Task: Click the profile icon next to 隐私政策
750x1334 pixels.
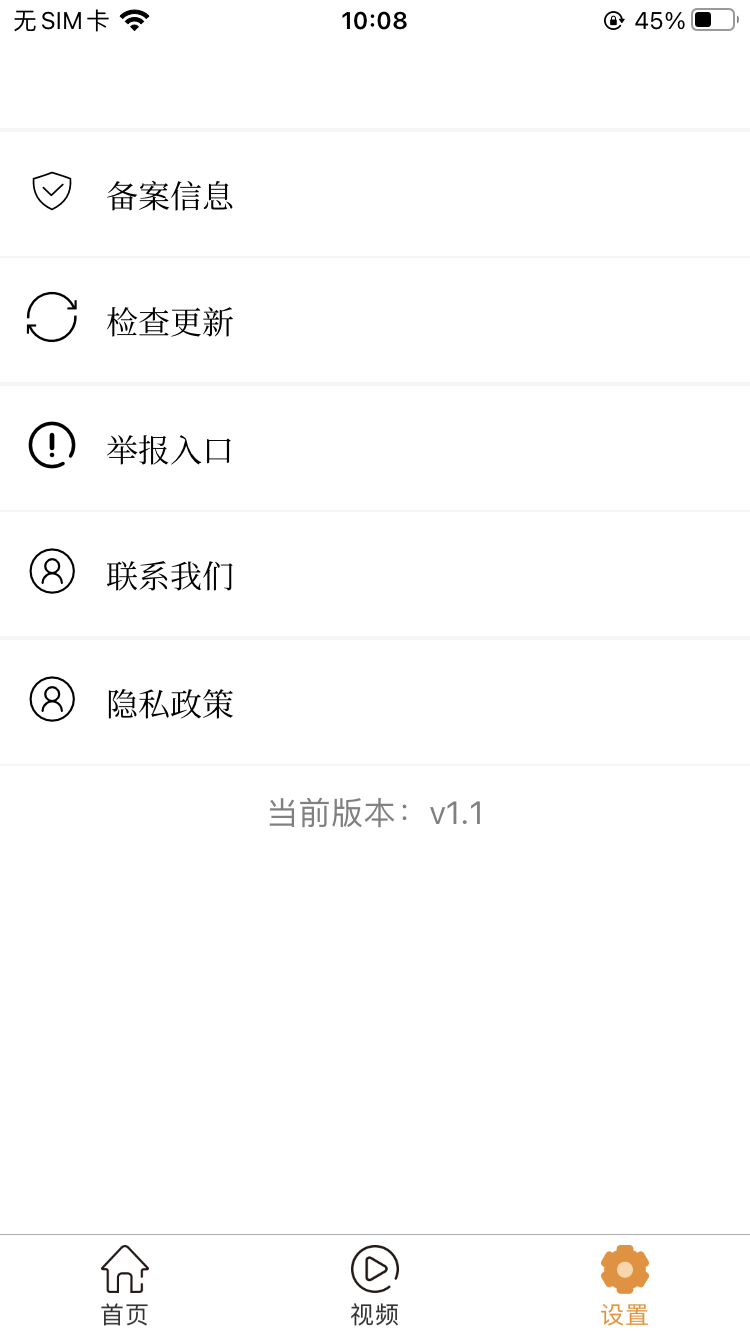Action: (52, 699)
